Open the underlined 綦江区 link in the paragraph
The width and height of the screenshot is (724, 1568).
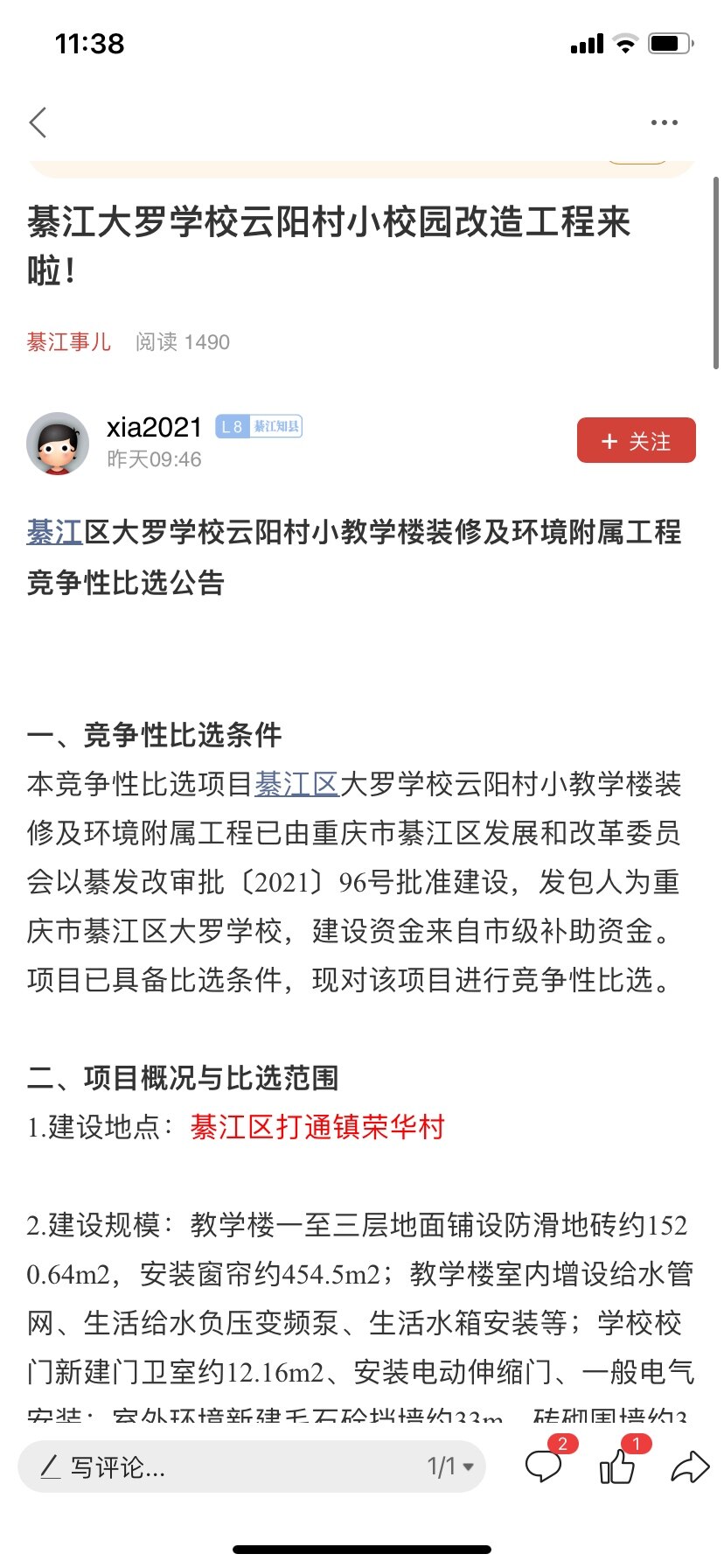(x=296, y=784)
